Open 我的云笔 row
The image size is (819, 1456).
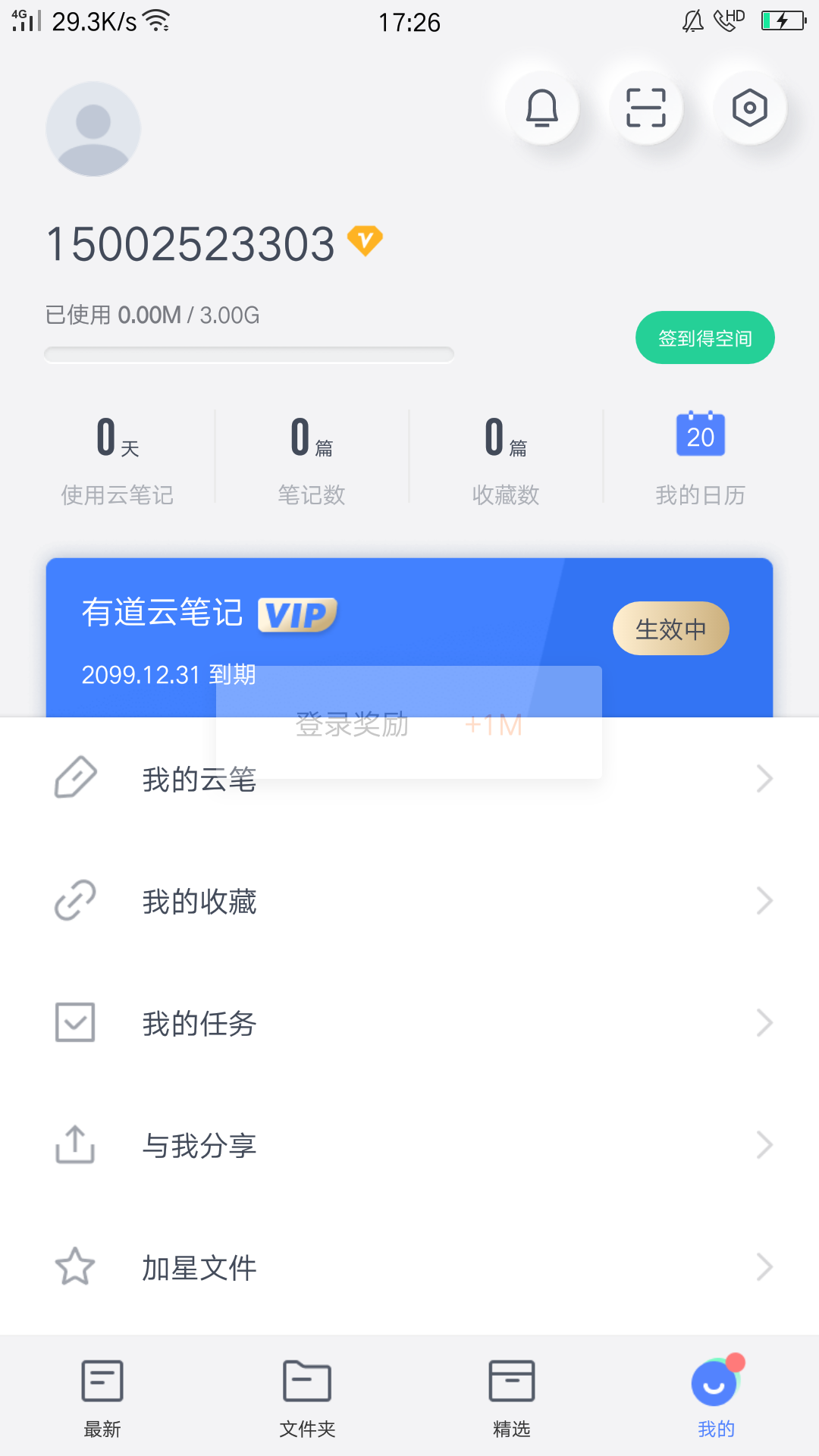pyautogui.click(x=409, y=779)
